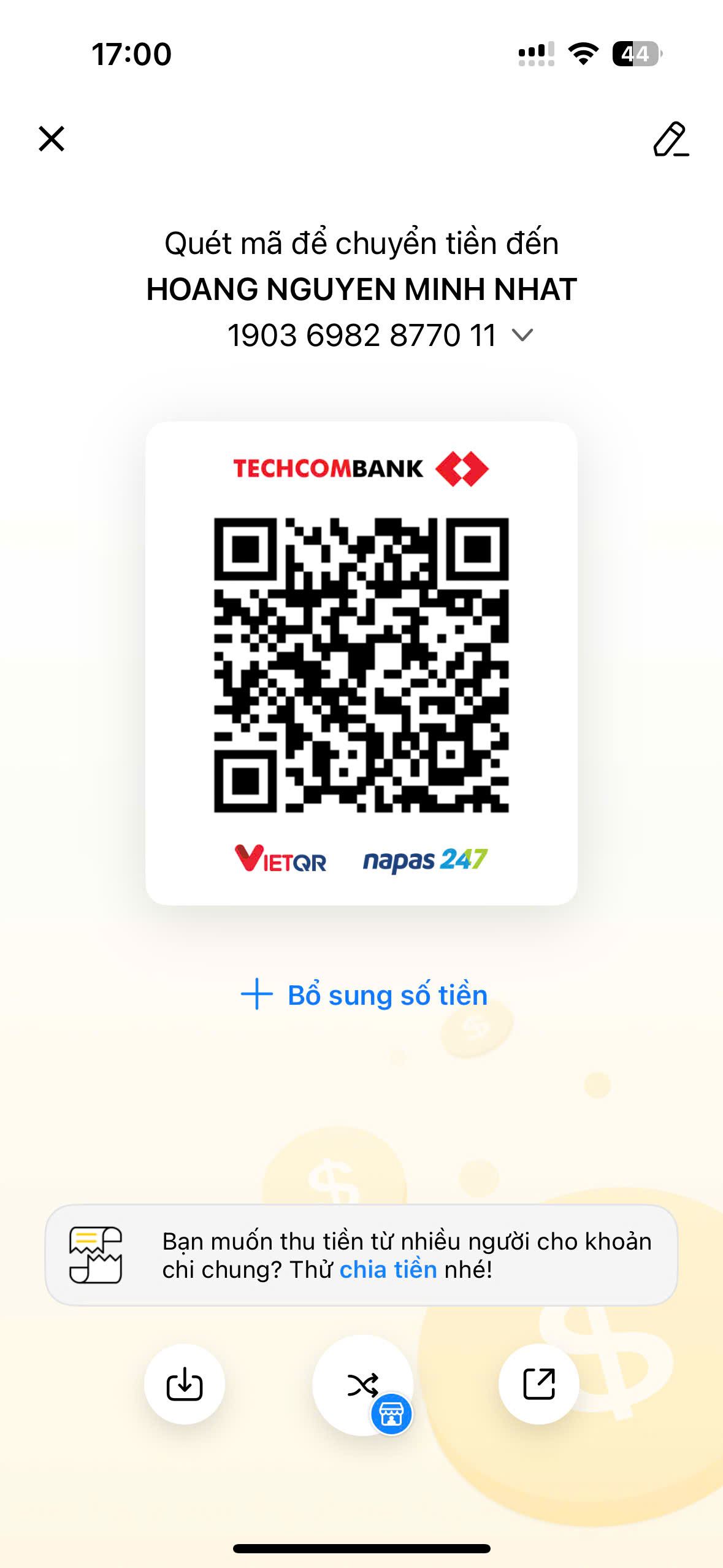The image size is (723, 1568).
Task: Share the QR code
Action: pos(539,1384)
